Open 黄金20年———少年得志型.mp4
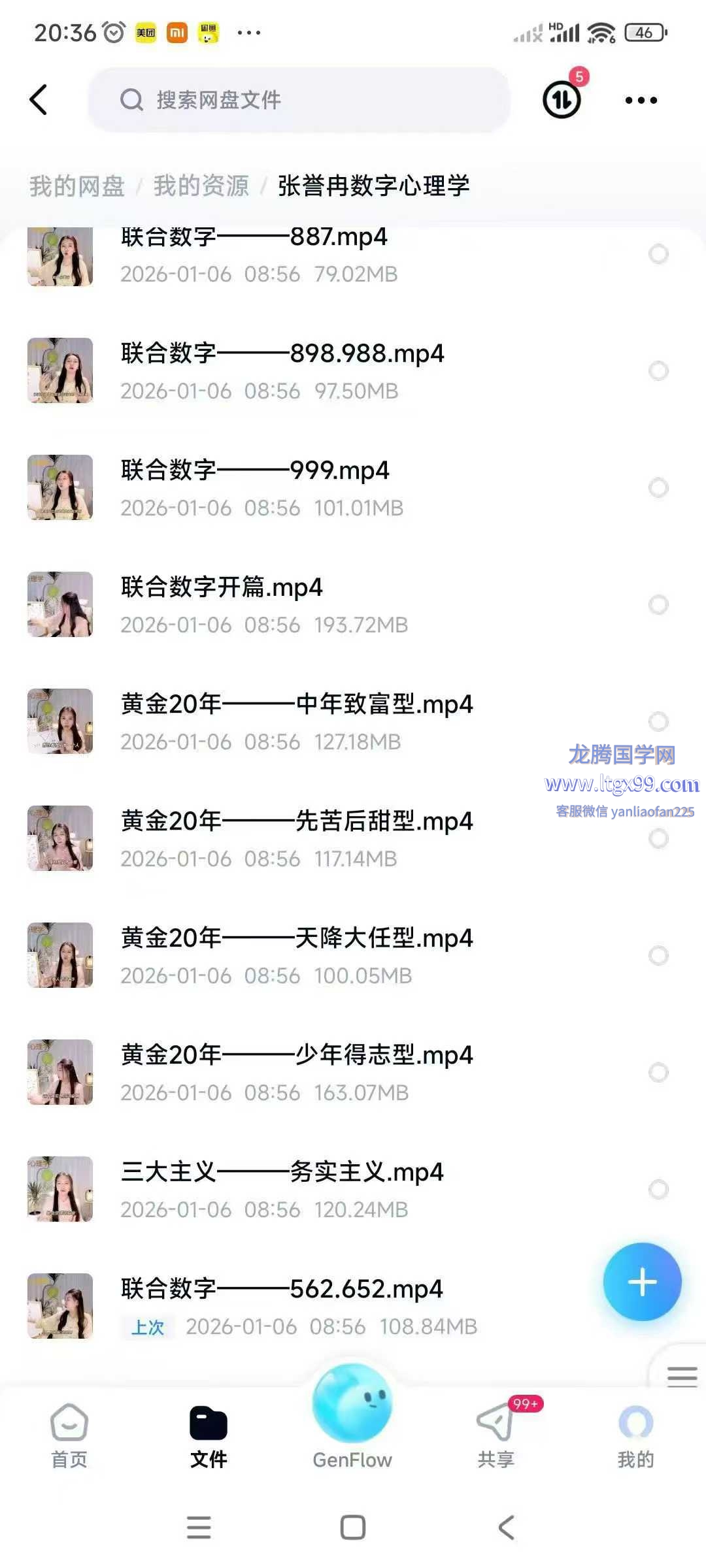The height and width of the screenshot is (1568, 706). pyautogui.click(x=297, y=1056)
